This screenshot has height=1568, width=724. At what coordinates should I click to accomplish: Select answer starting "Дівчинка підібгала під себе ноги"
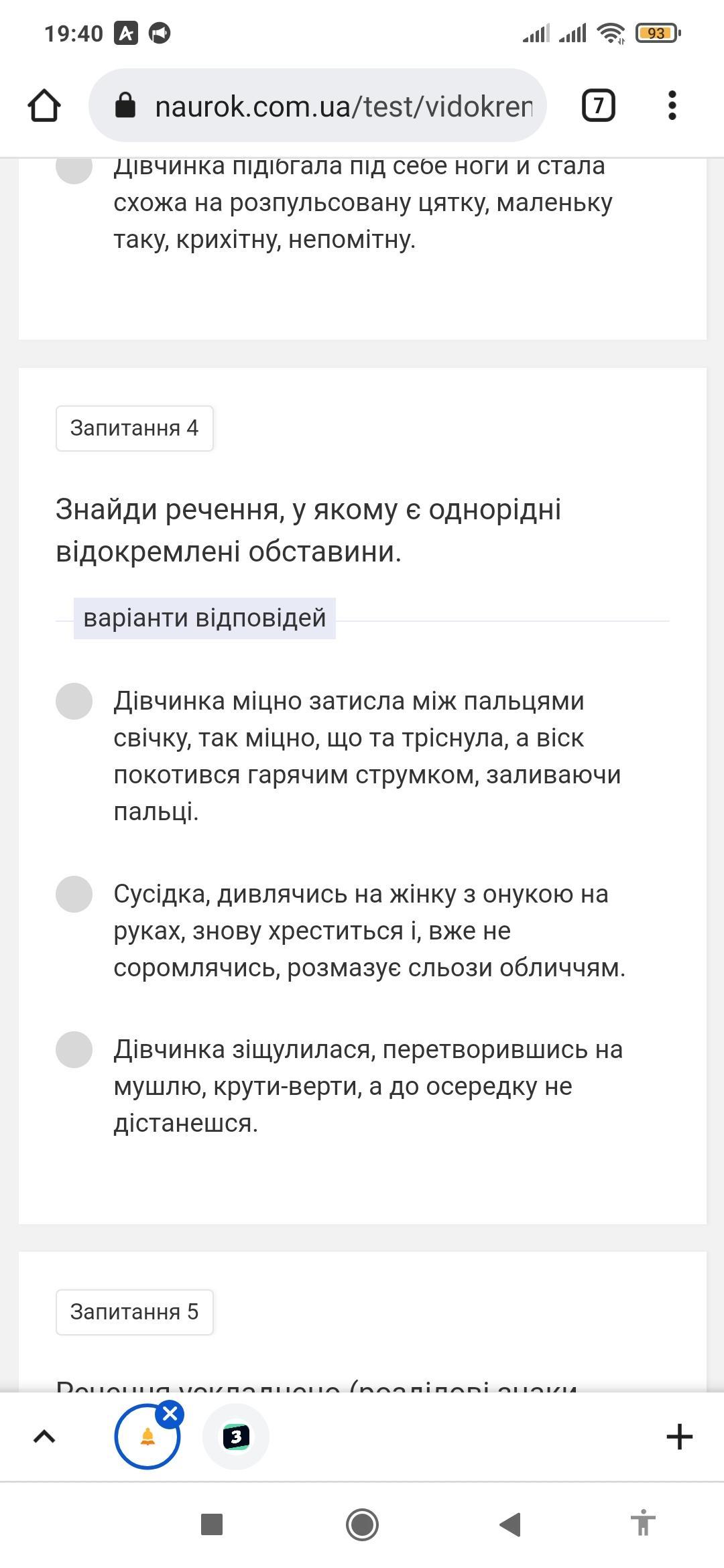pos(74,168)
